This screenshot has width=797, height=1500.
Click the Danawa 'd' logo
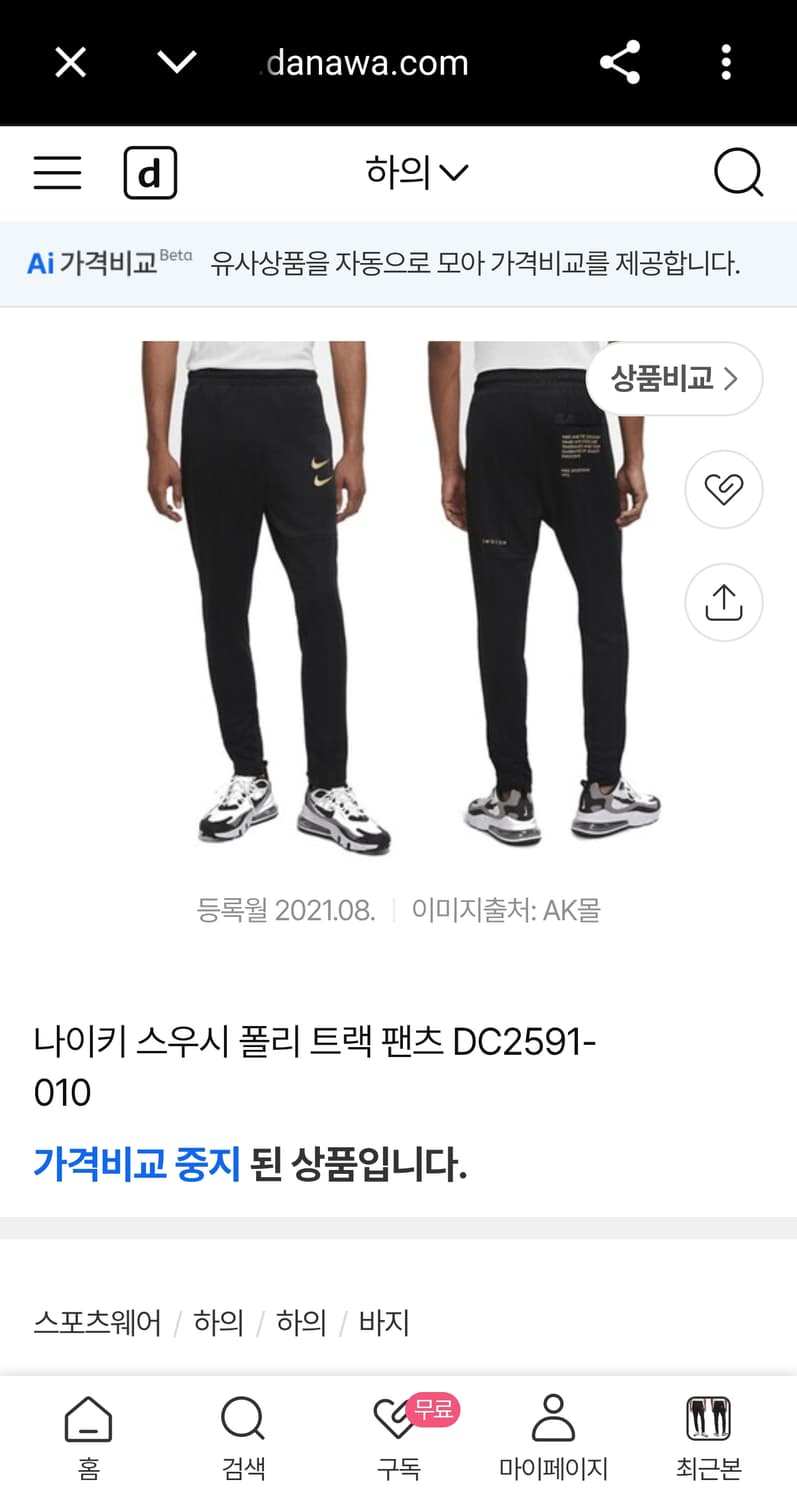tap(150, 172)
